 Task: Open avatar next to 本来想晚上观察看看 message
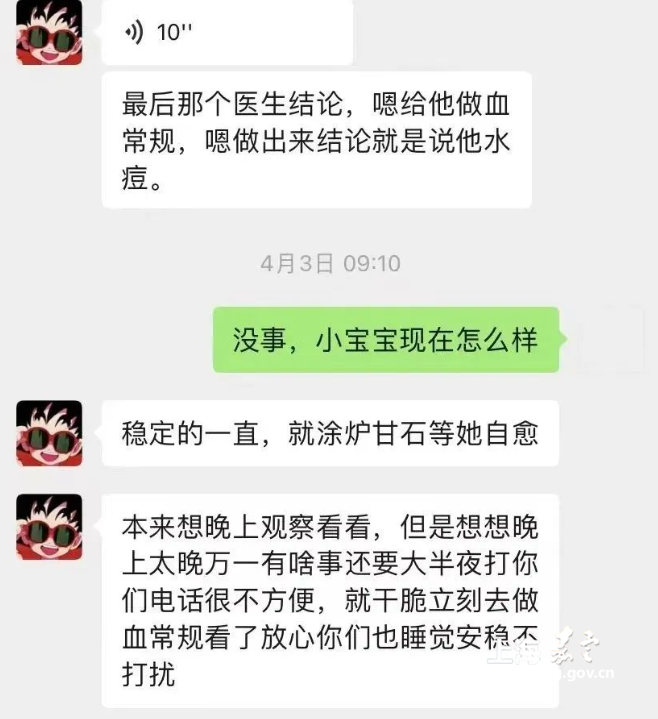click(49, 526)
